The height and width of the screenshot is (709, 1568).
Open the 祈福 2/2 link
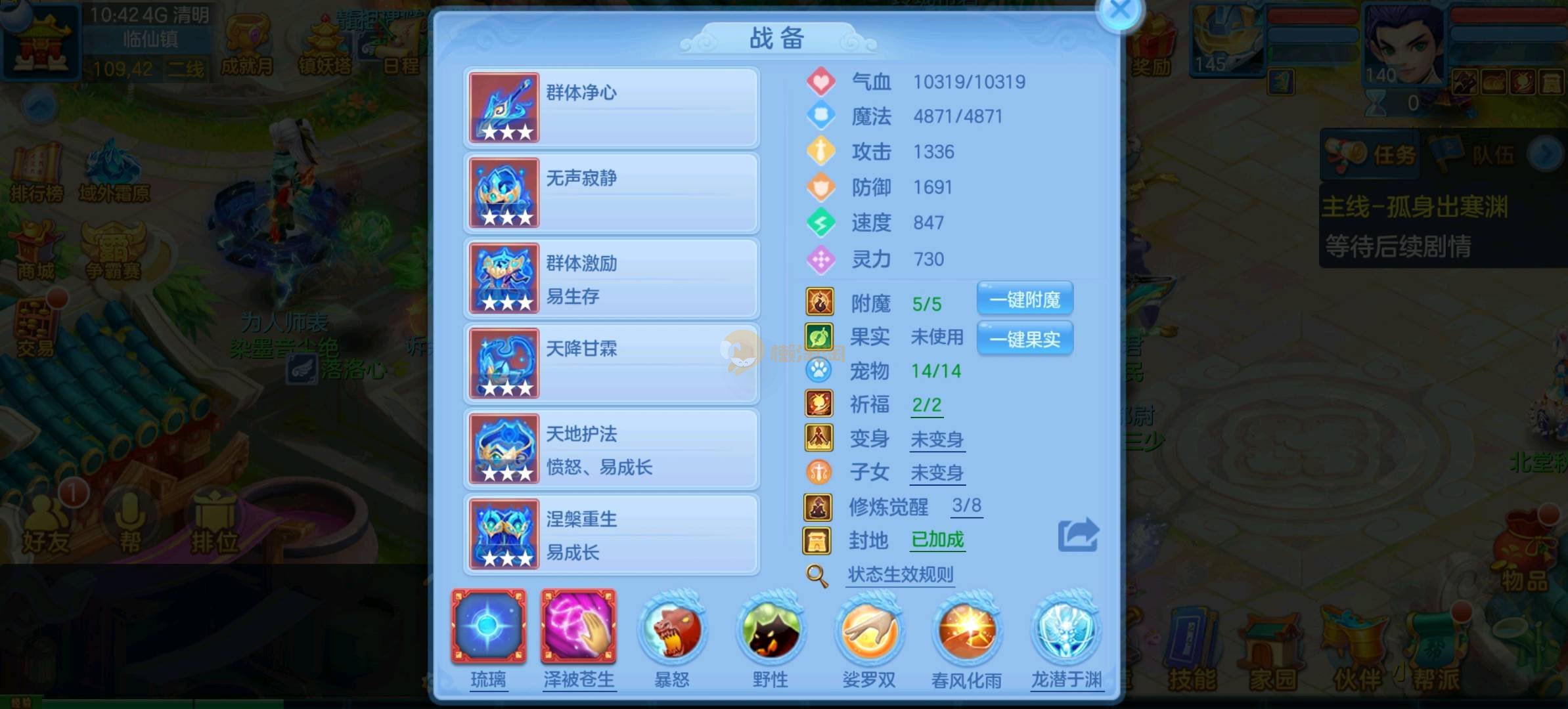click(x=926, y=405)
